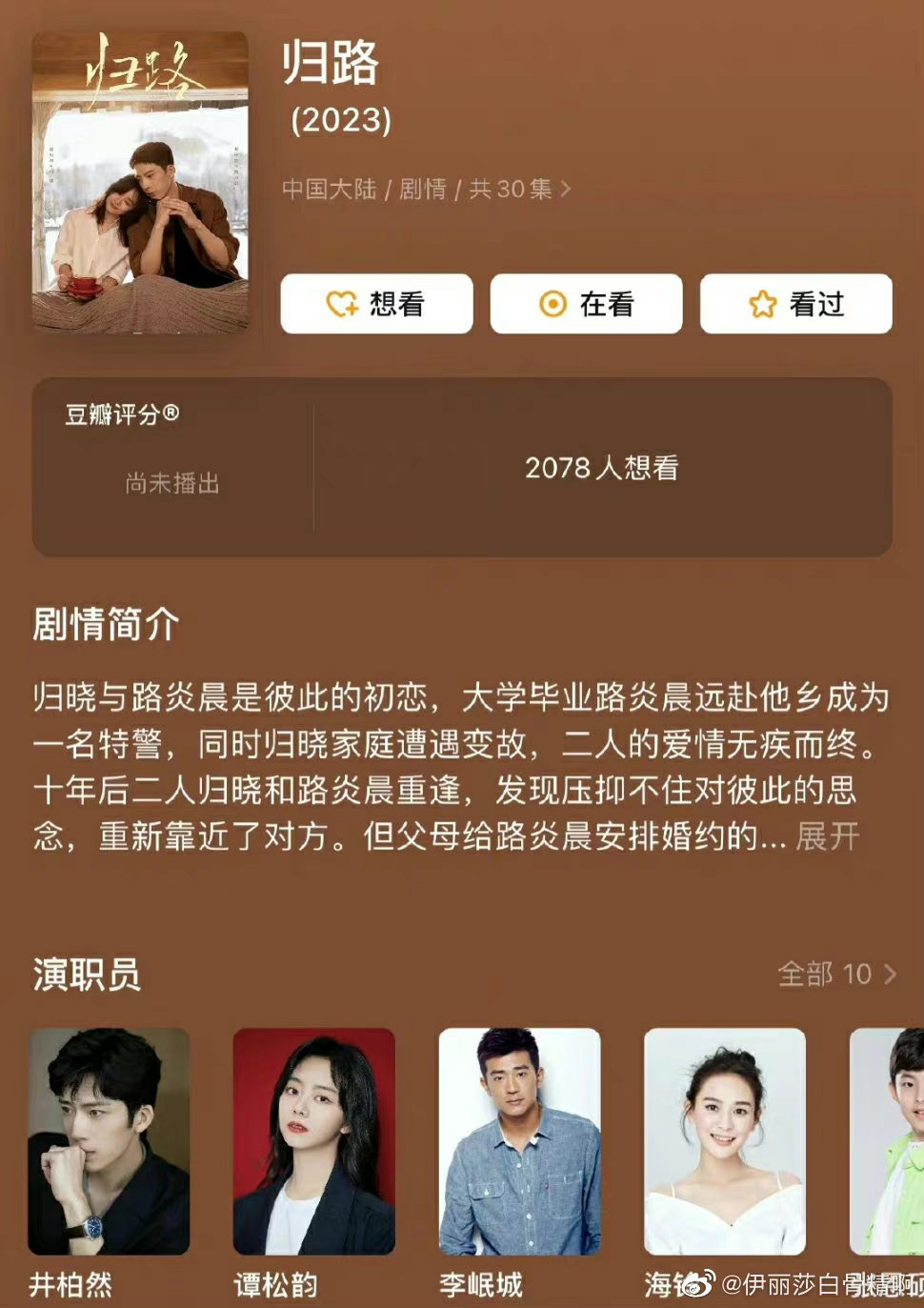Mark 归路 as 想看

[376, 304]
